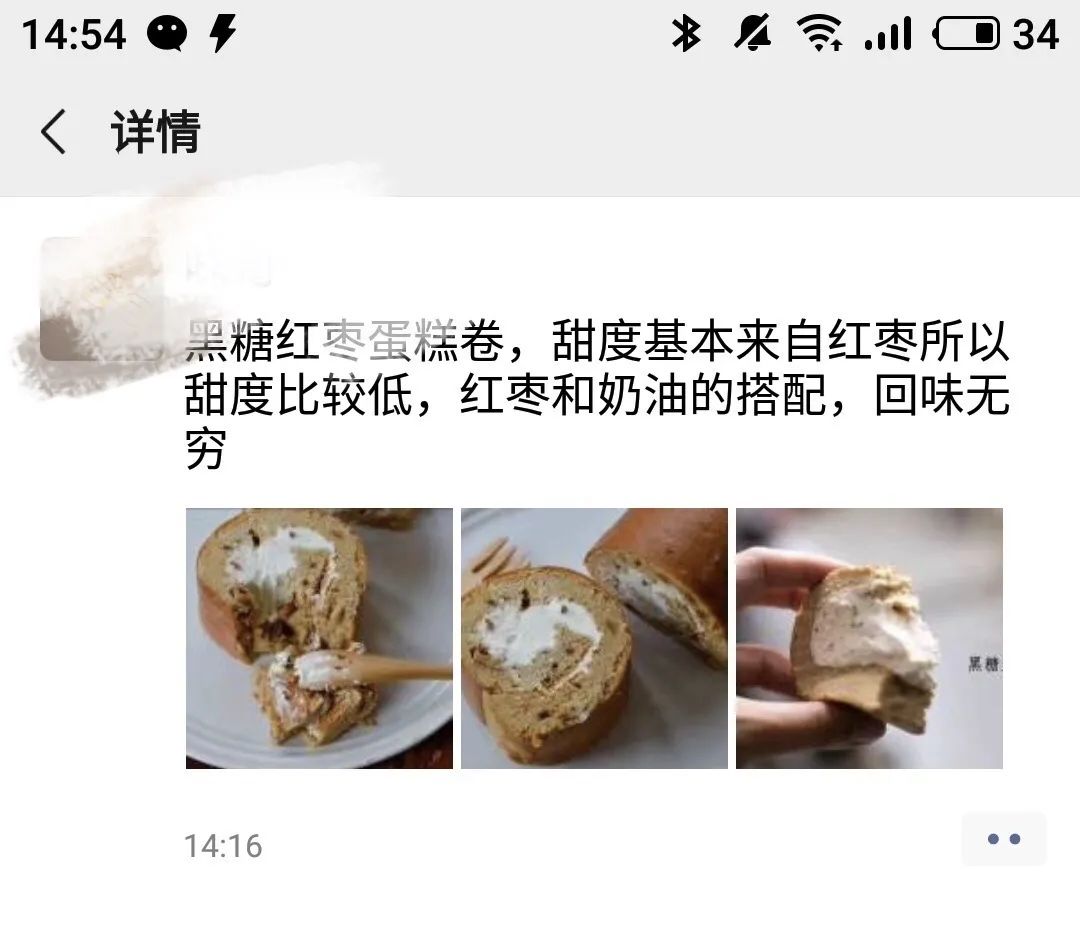Tap the poster's blurred profile avatar
Screen dimensions: 1080x935
[x=100, y=298]
